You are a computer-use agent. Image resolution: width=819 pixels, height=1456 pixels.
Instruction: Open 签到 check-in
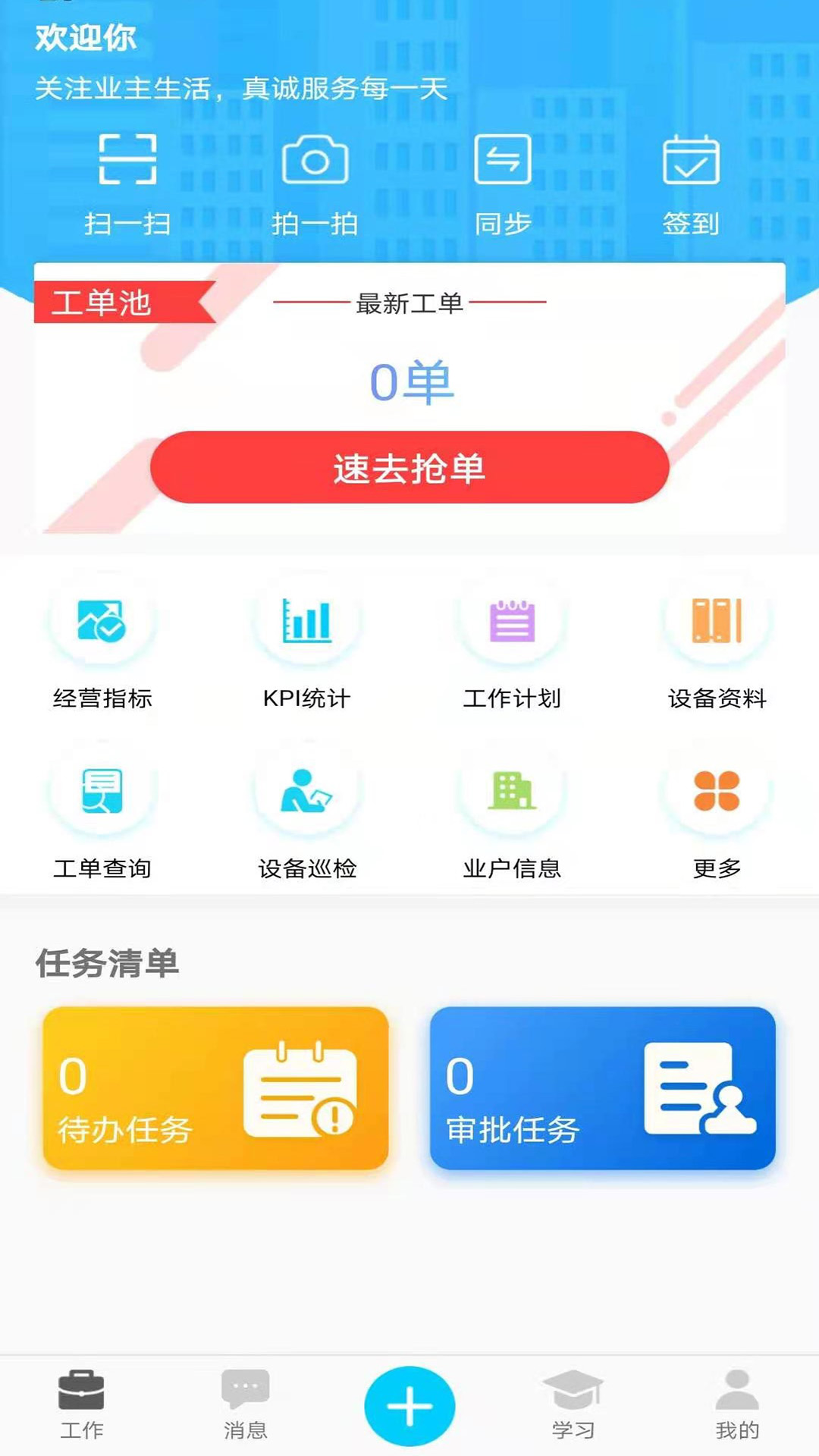point(690,180)
